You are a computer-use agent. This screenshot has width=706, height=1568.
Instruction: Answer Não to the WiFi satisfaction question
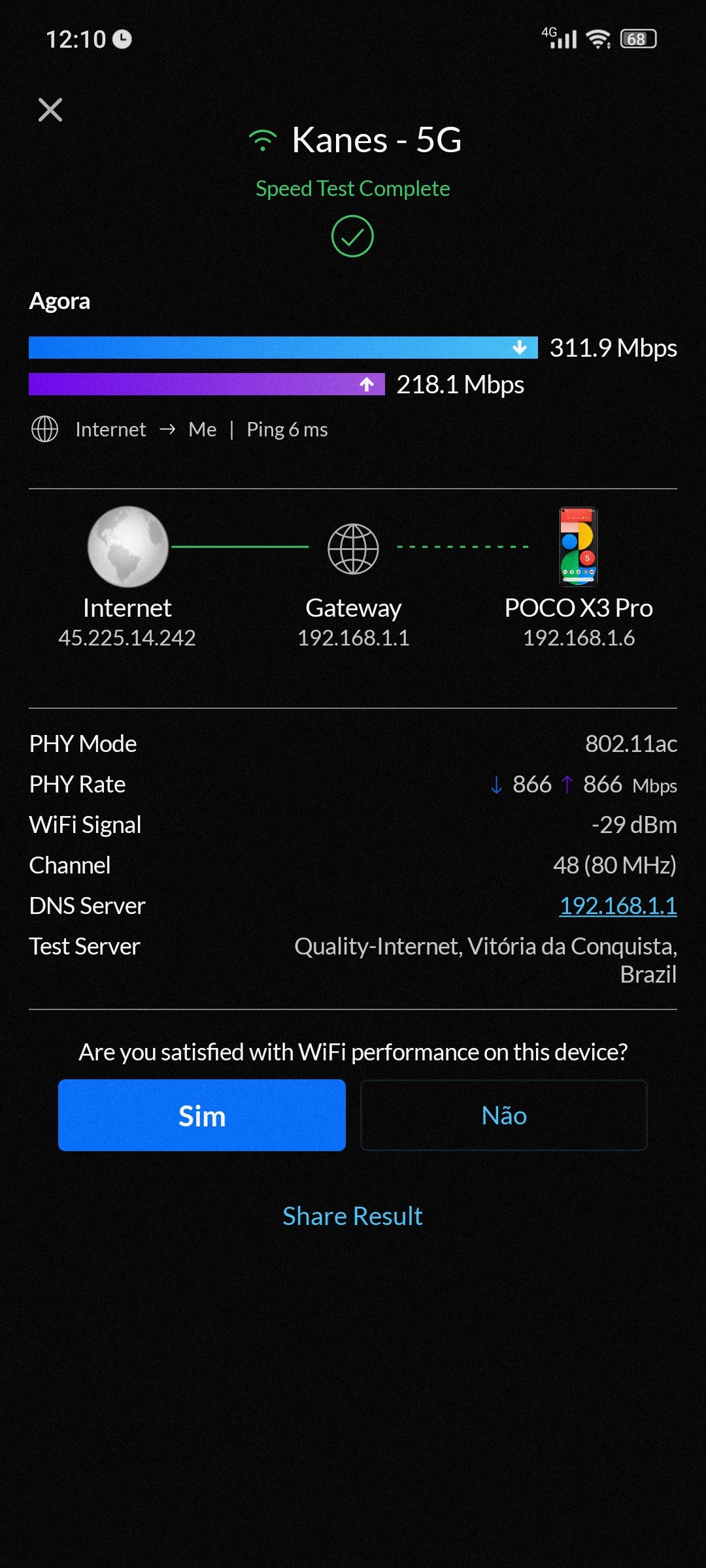(x=503, y=1115)
